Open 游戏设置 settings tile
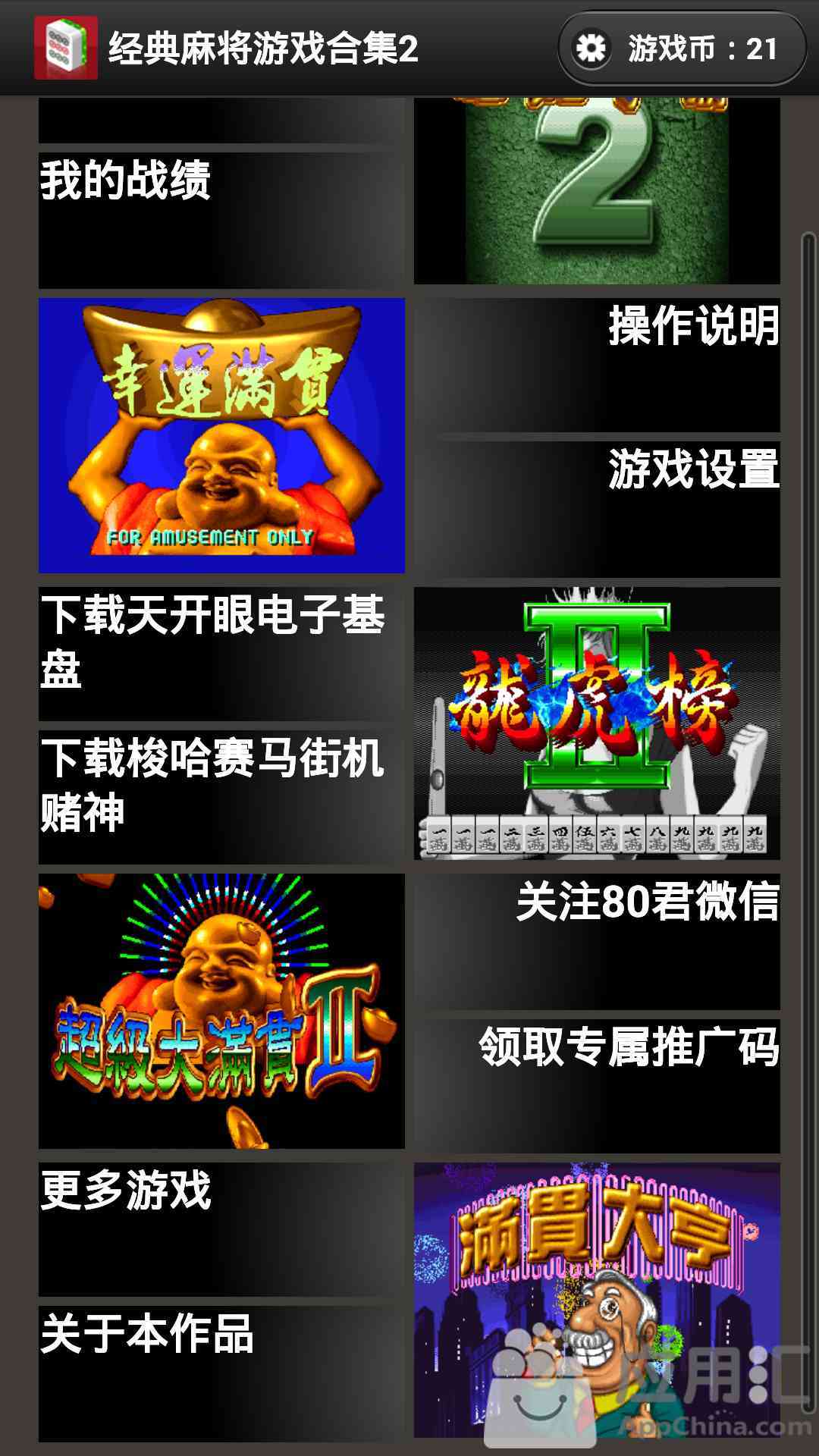The image size is (819, 1456). pos(597,509)
